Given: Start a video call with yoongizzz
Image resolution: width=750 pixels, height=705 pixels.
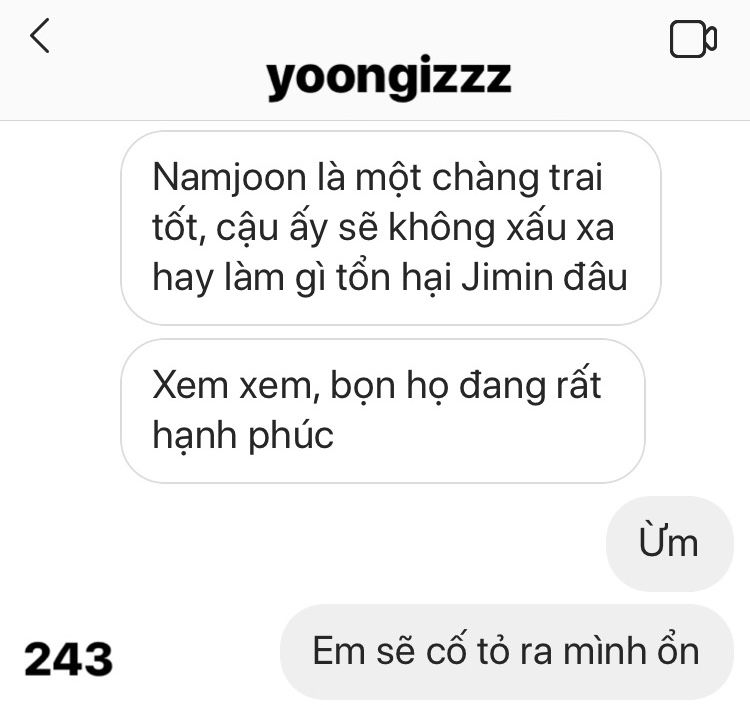Looking at the screenshot, I should (x=692, y=39).
